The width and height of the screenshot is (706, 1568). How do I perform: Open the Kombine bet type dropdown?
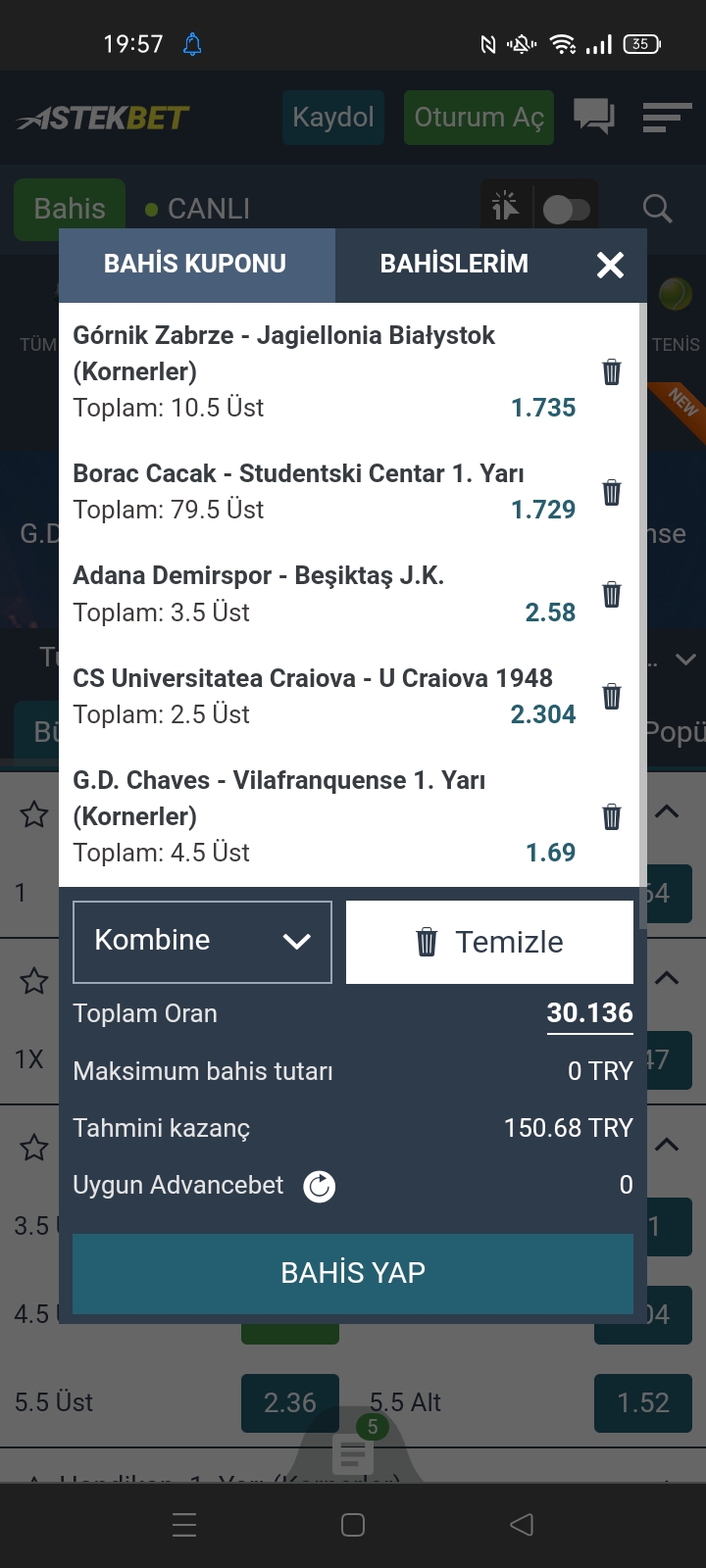tap(202, 942)
